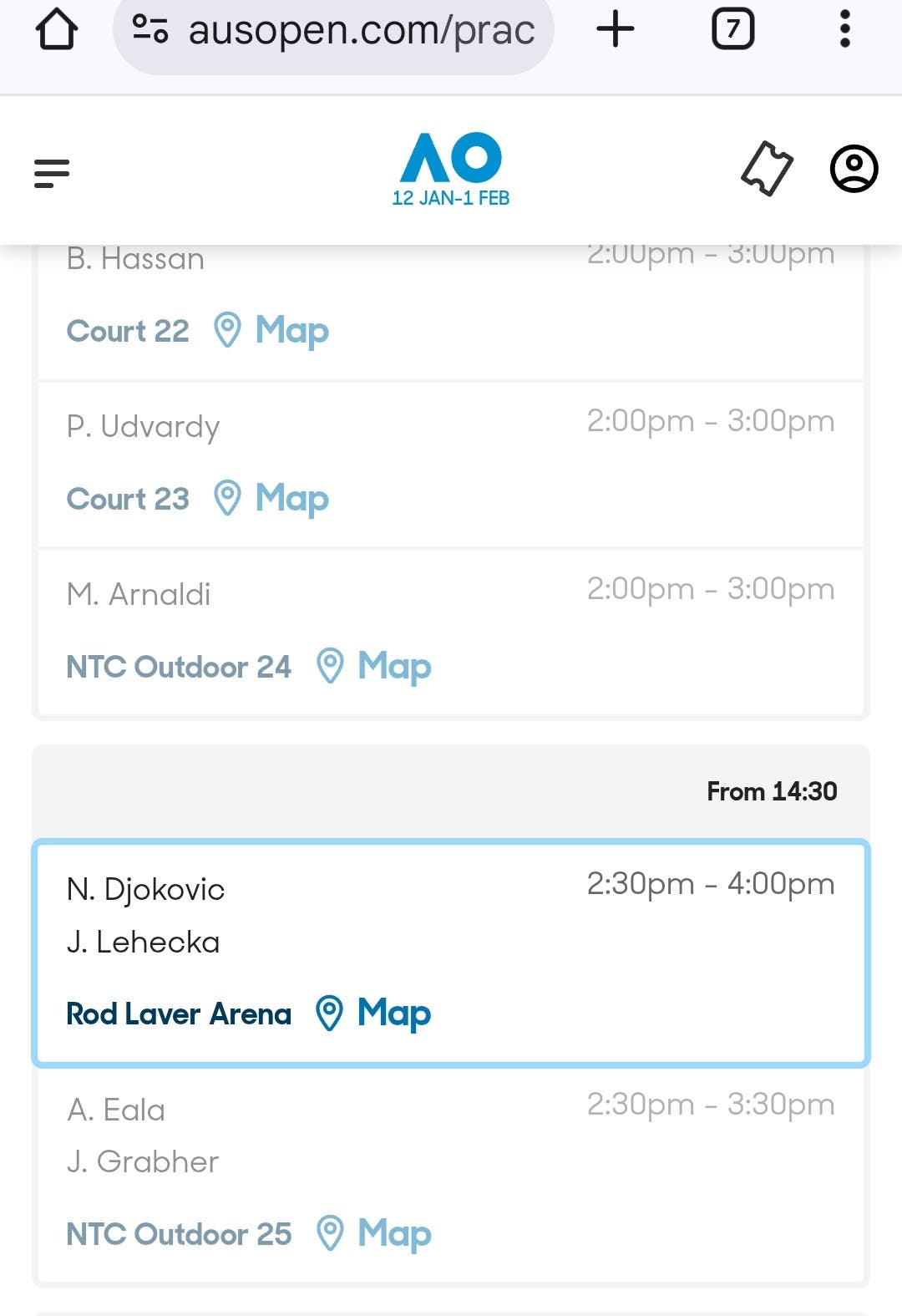Open Map for NTC Outdoor 24
Image resolution: width=902 pixels, height=1316 pixels.
[375, 666]
